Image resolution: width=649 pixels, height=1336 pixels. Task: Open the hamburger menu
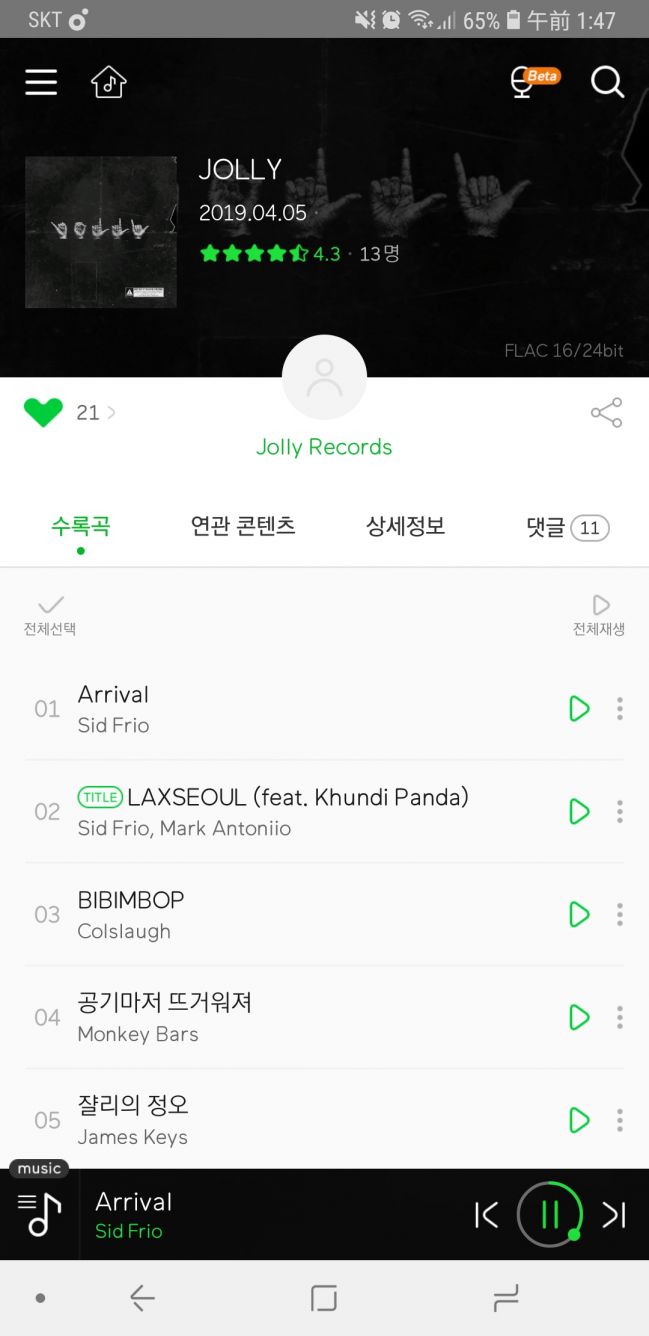coord(41,82)
